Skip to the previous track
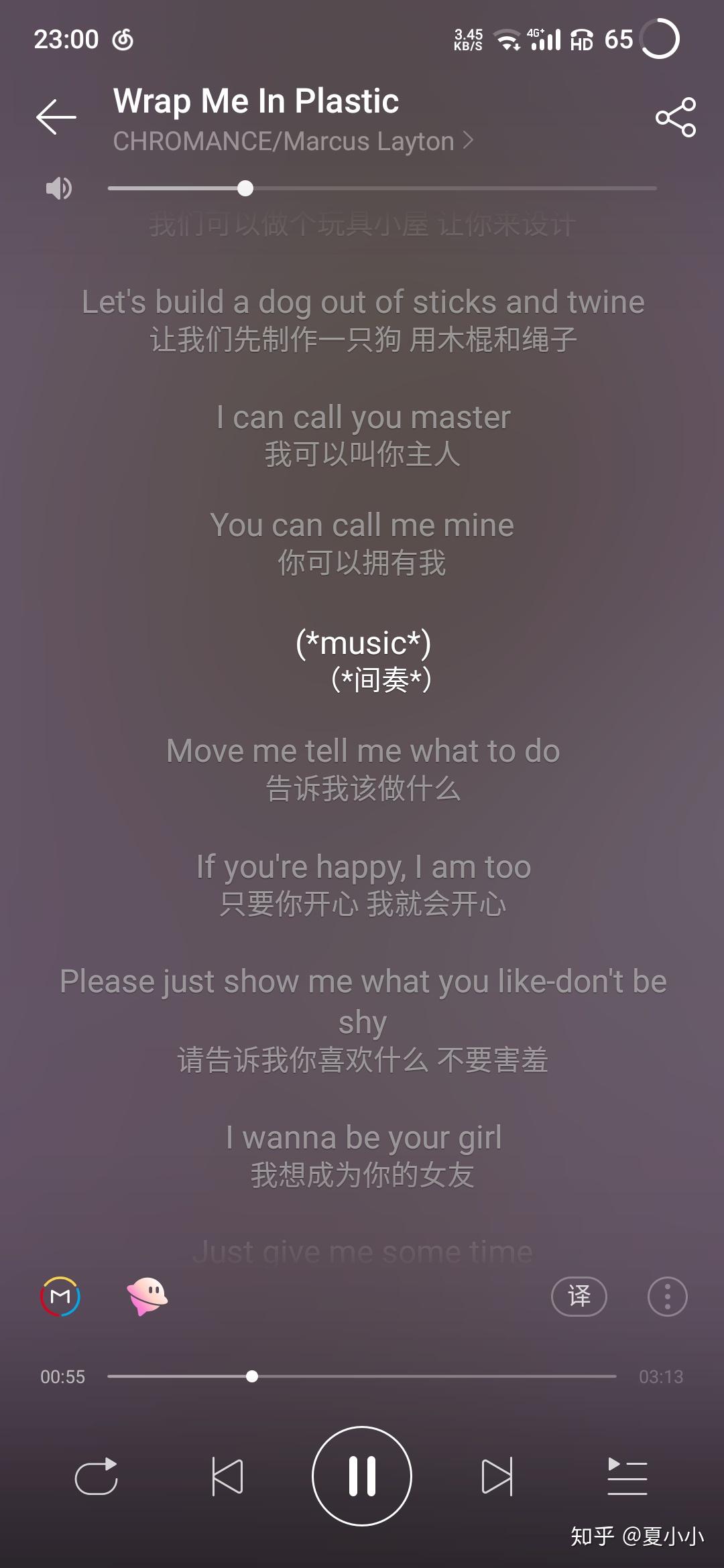 tap(229, 1476)
